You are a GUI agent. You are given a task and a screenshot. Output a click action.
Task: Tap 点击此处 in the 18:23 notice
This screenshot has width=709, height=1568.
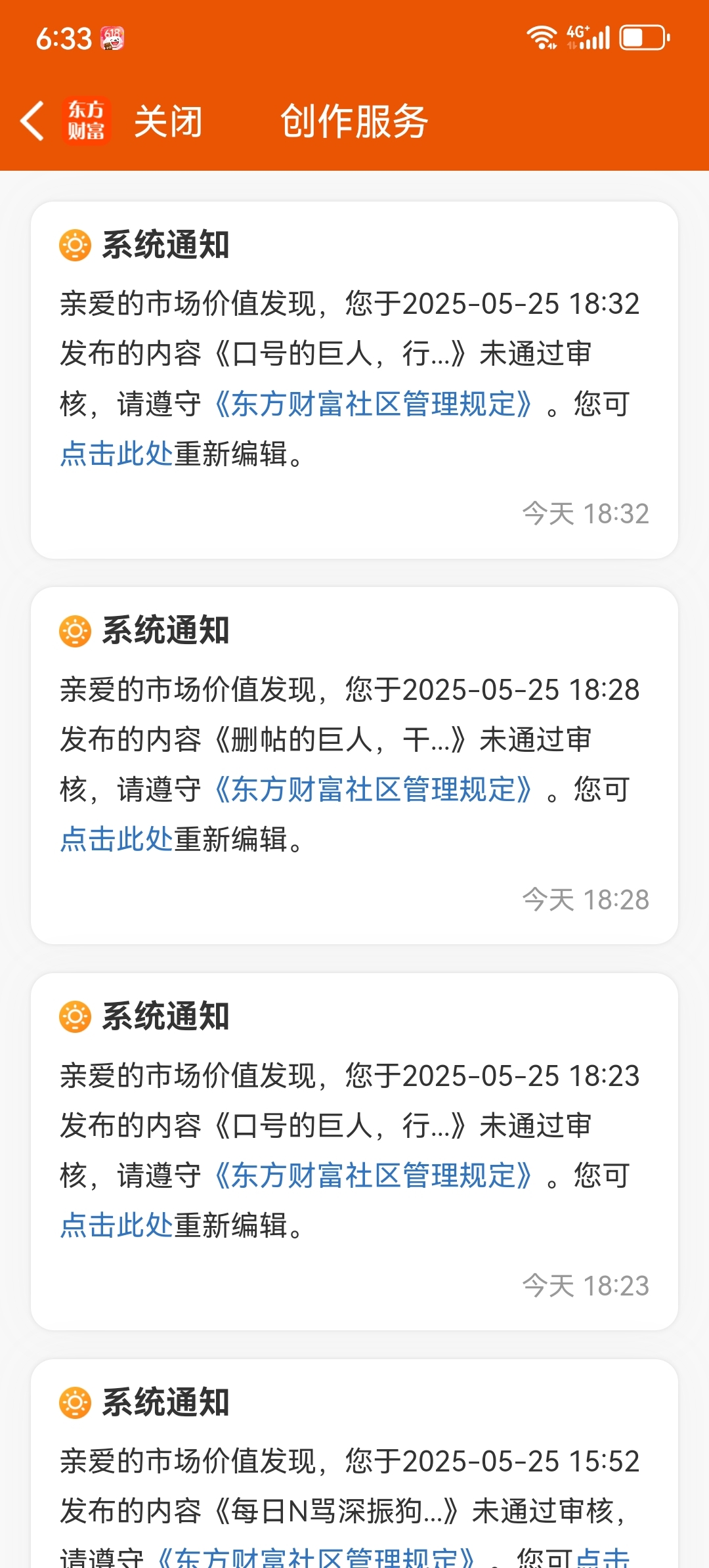(x=117, y=1225)
